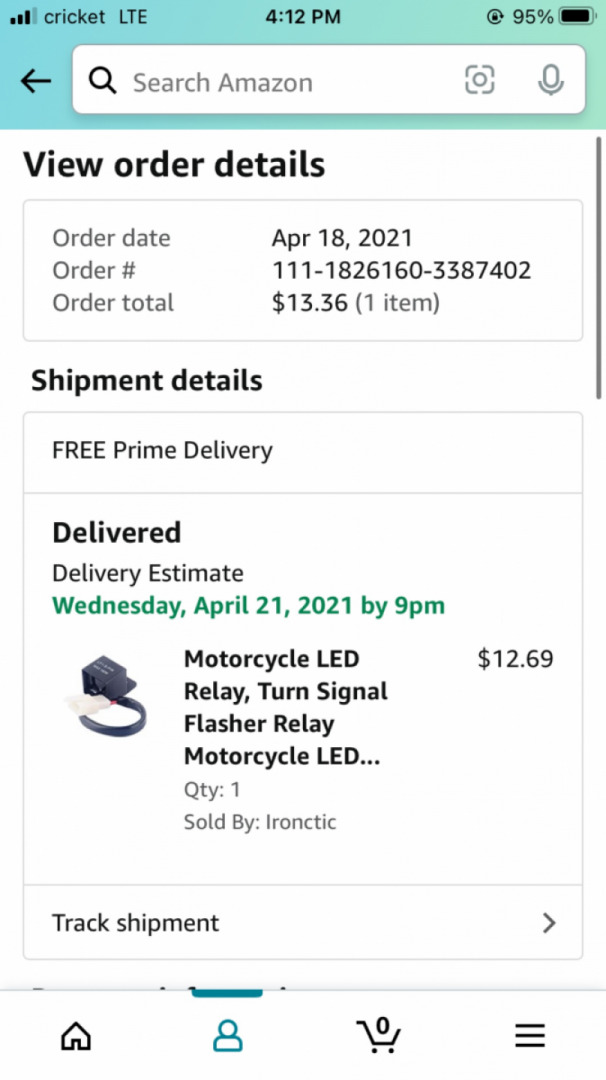Open the Motorcycle LED Relay product title

[286, 707]
